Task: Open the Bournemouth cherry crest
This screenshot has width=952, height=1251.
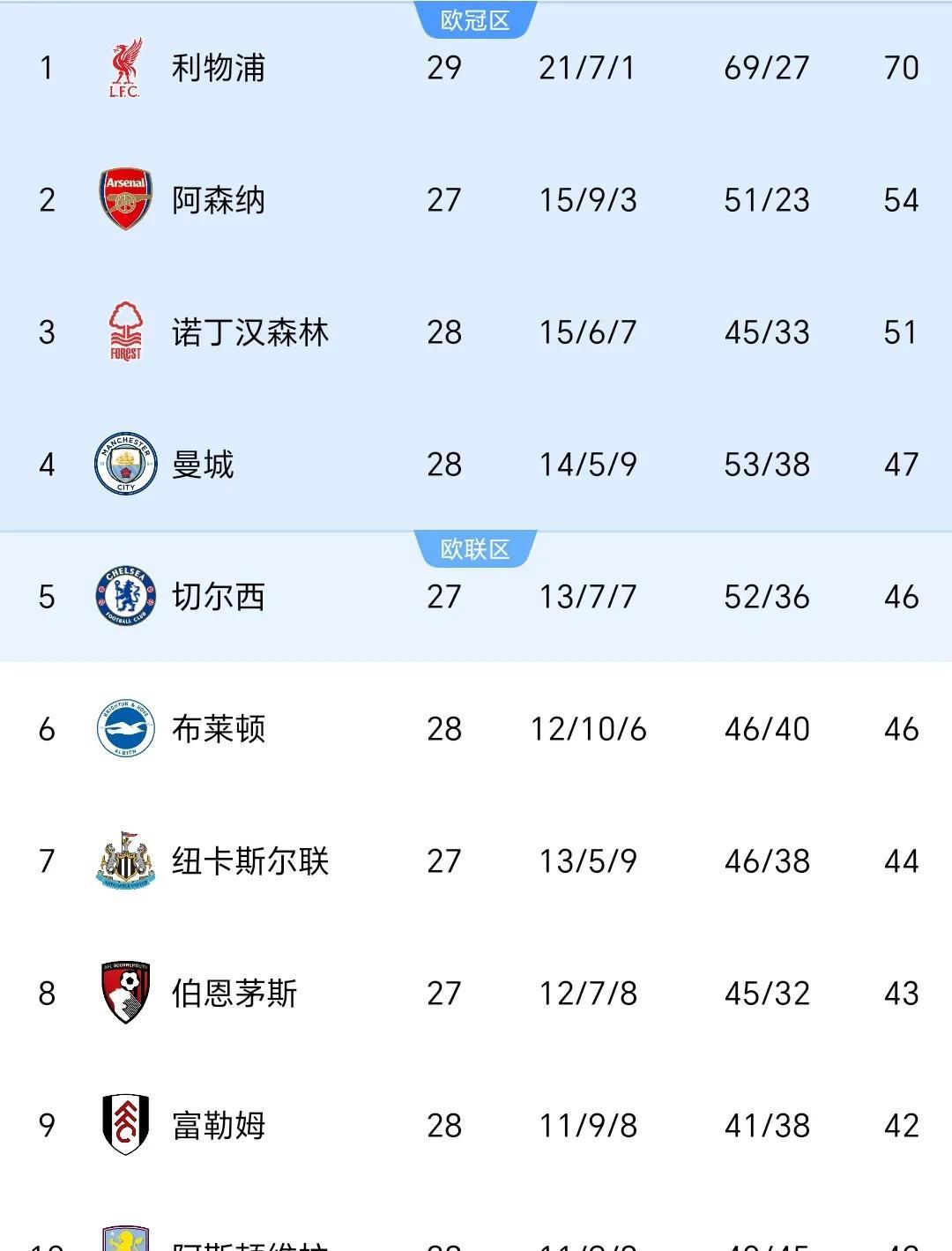Action: [123, 993]
